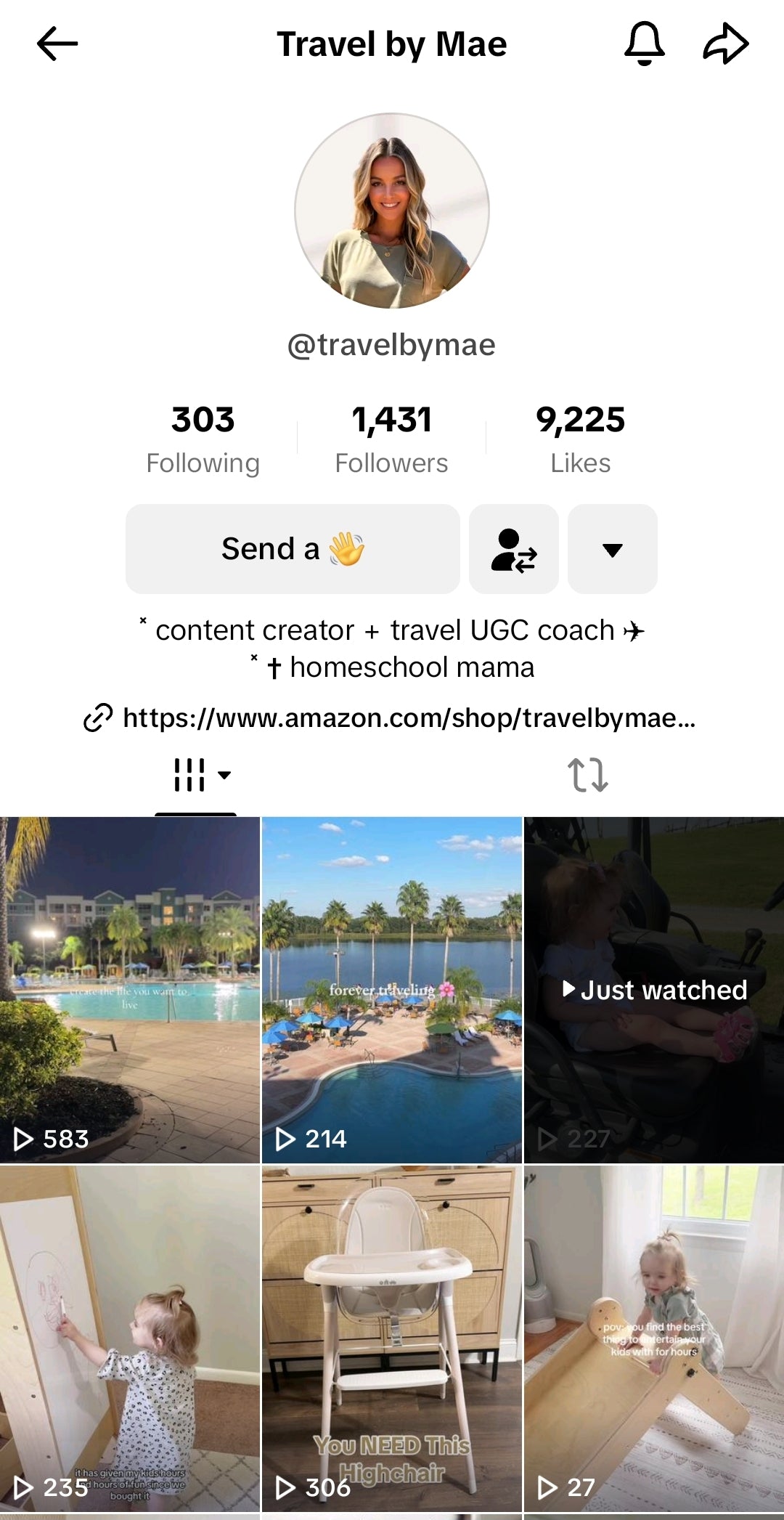This screenshot has width=784, height=1520.
Task: Open the profile picture
Action: pyautogui.click(x=392, y=211)
